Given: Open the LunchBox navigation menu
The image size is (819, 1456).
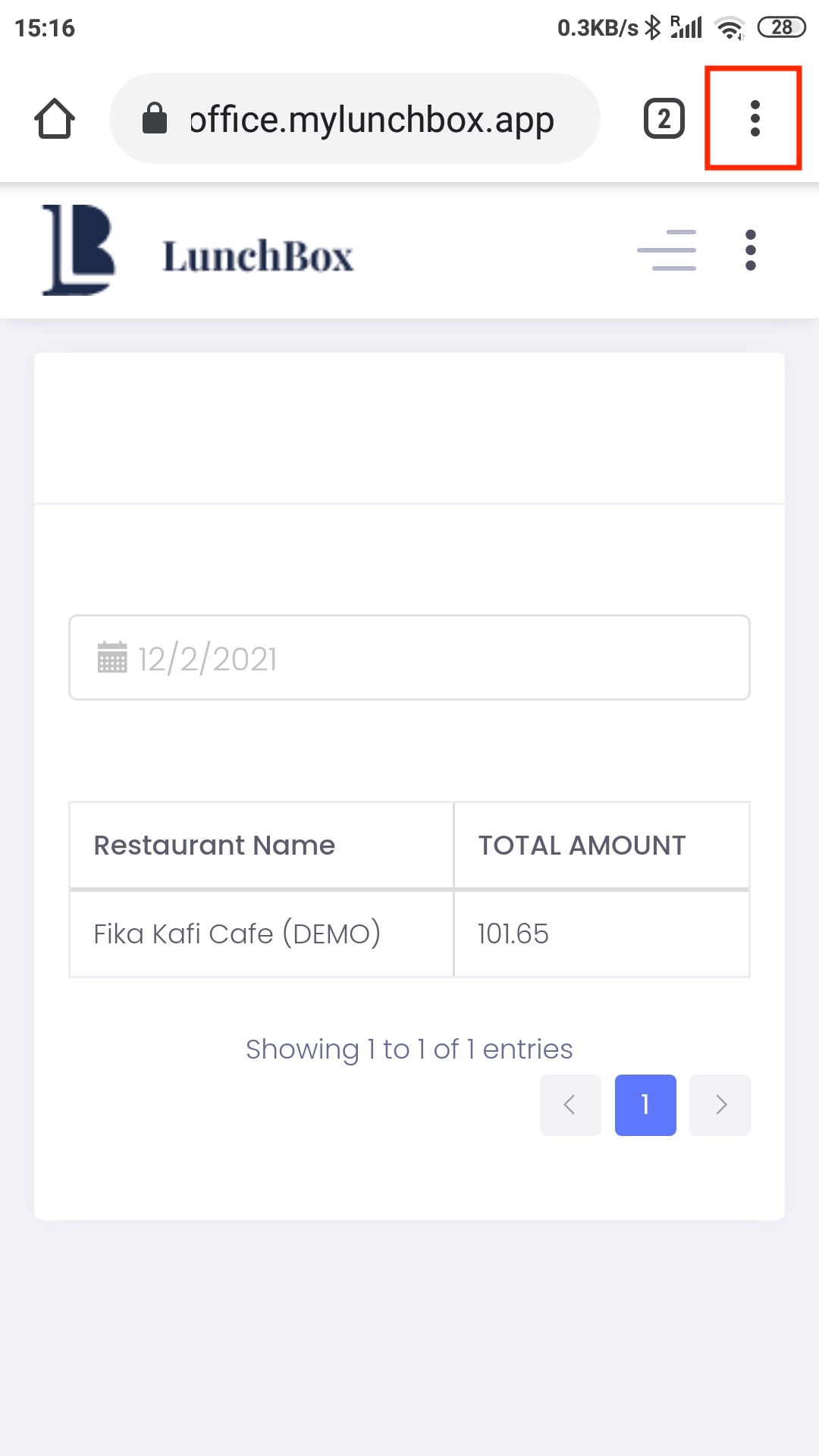Looking at the screenshot, I should (667, 250).
